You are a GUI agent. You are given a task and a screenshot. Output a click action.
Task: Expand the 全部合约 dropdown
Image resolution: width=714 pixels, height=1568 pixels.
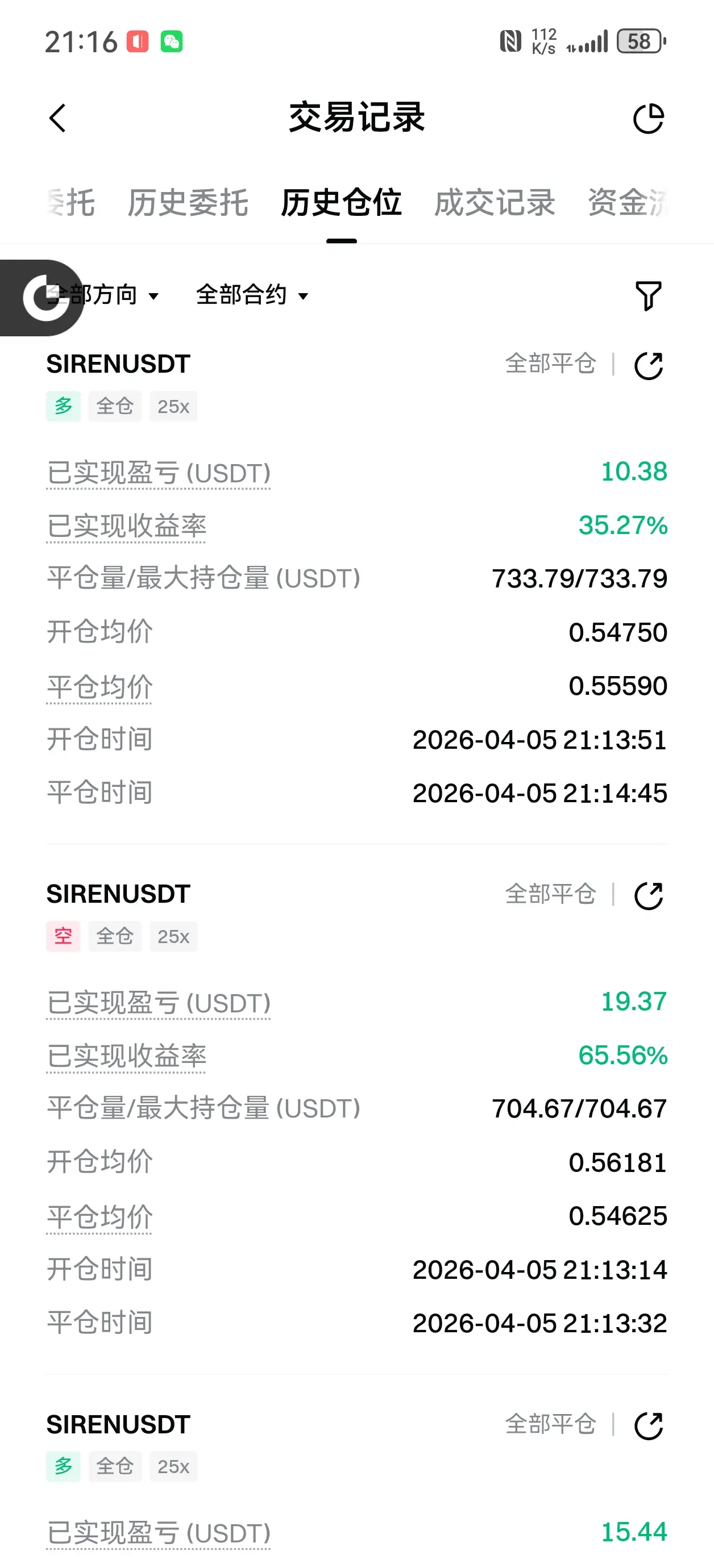(x=252, y=295)
